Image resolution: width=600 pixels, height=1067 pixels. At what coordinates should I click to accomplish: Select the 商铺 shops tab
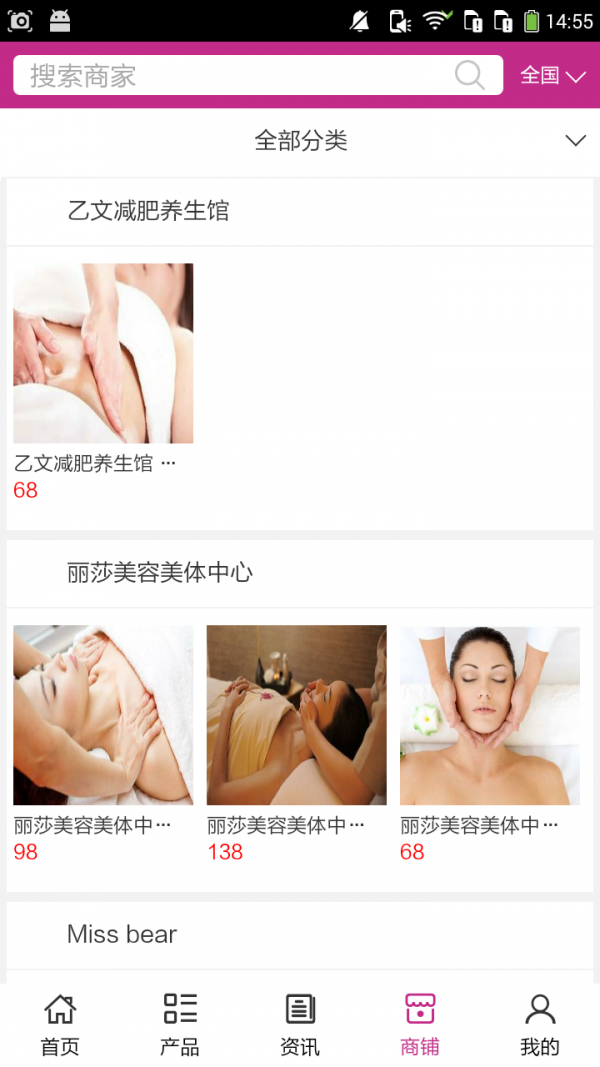point(420,1025)
